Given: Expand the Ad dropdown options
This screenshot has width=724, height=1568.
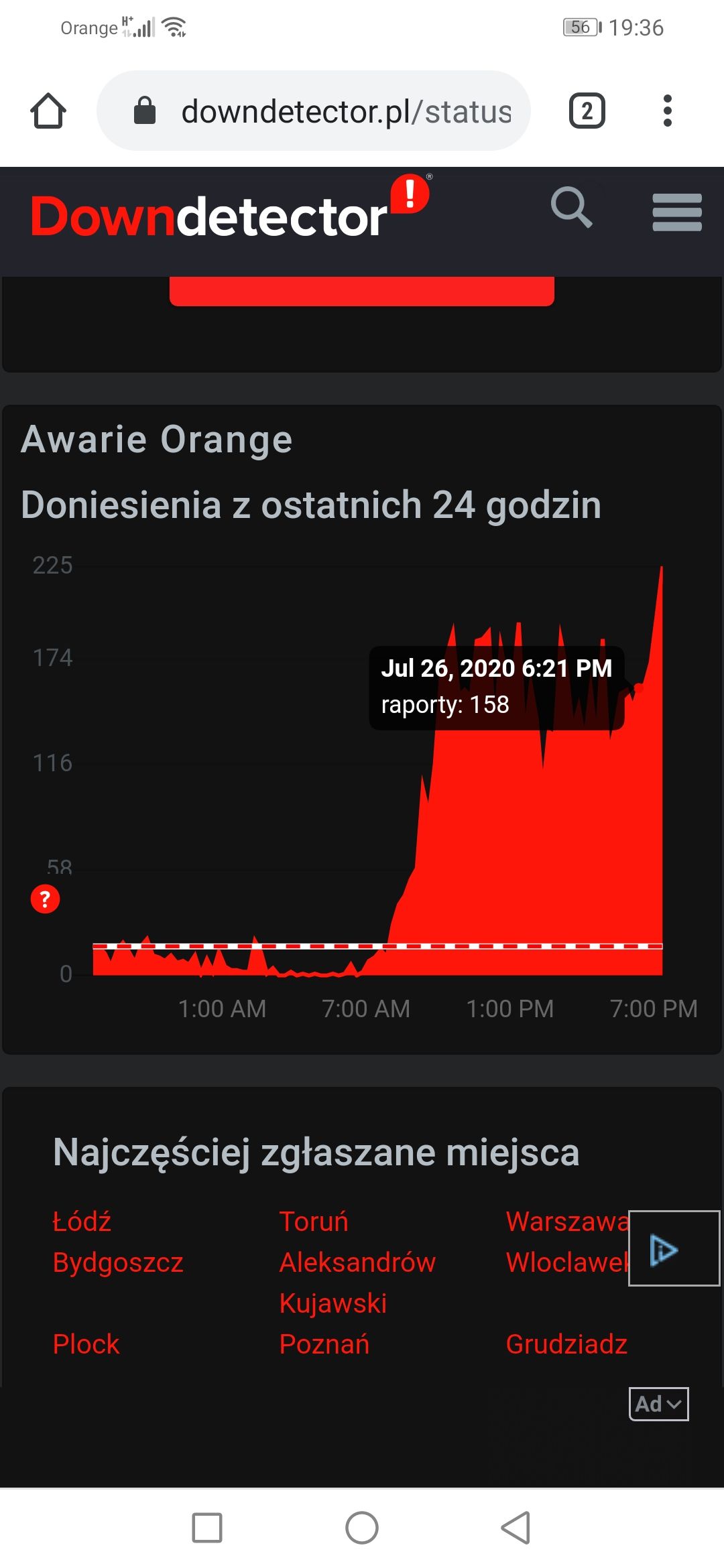Looking at the screenshot, I should pyautogui.click(x=658, y=1404).
